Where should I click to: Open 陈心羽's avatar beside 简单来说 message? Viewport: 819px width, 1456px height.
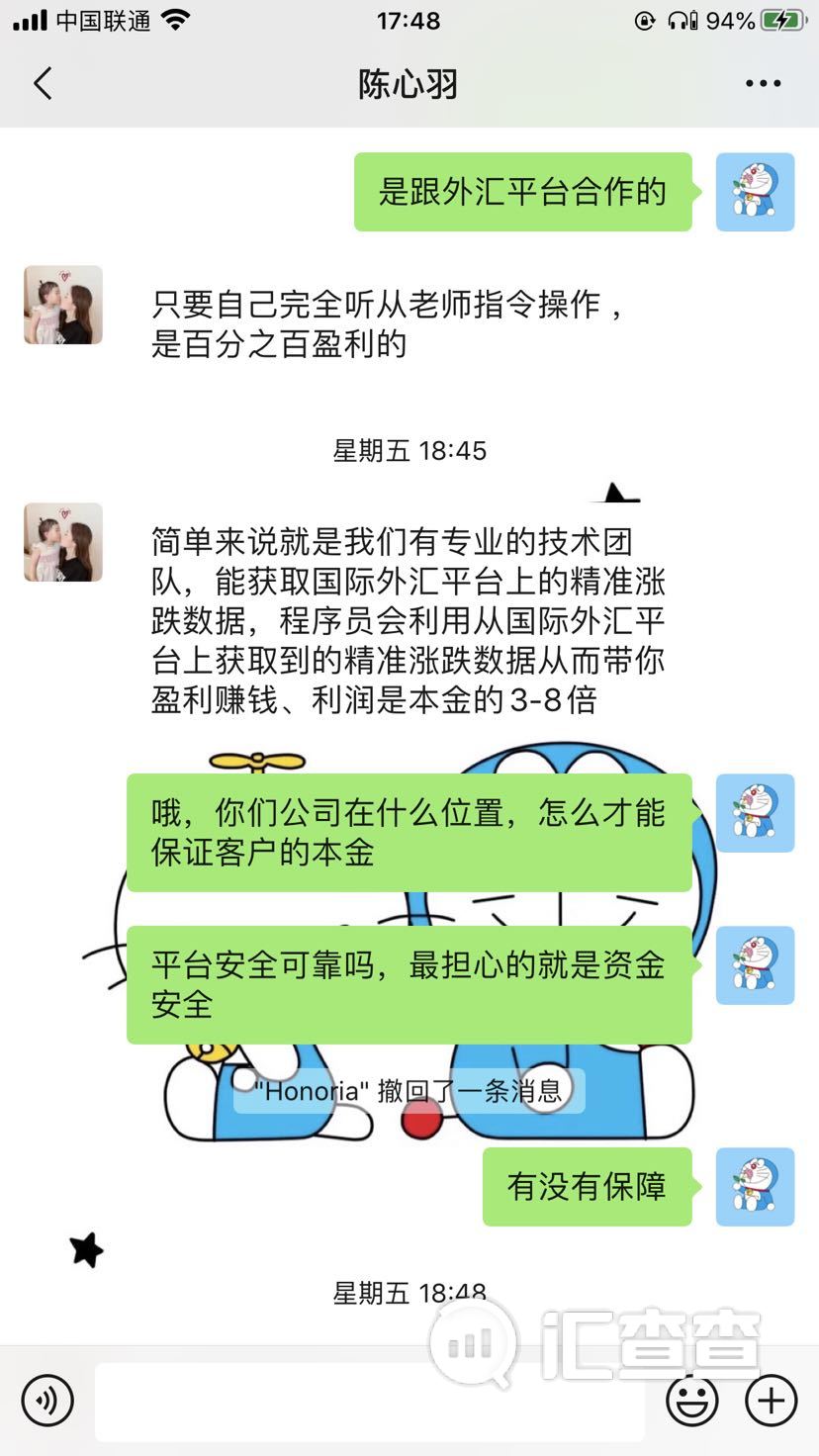coord(63,542)
